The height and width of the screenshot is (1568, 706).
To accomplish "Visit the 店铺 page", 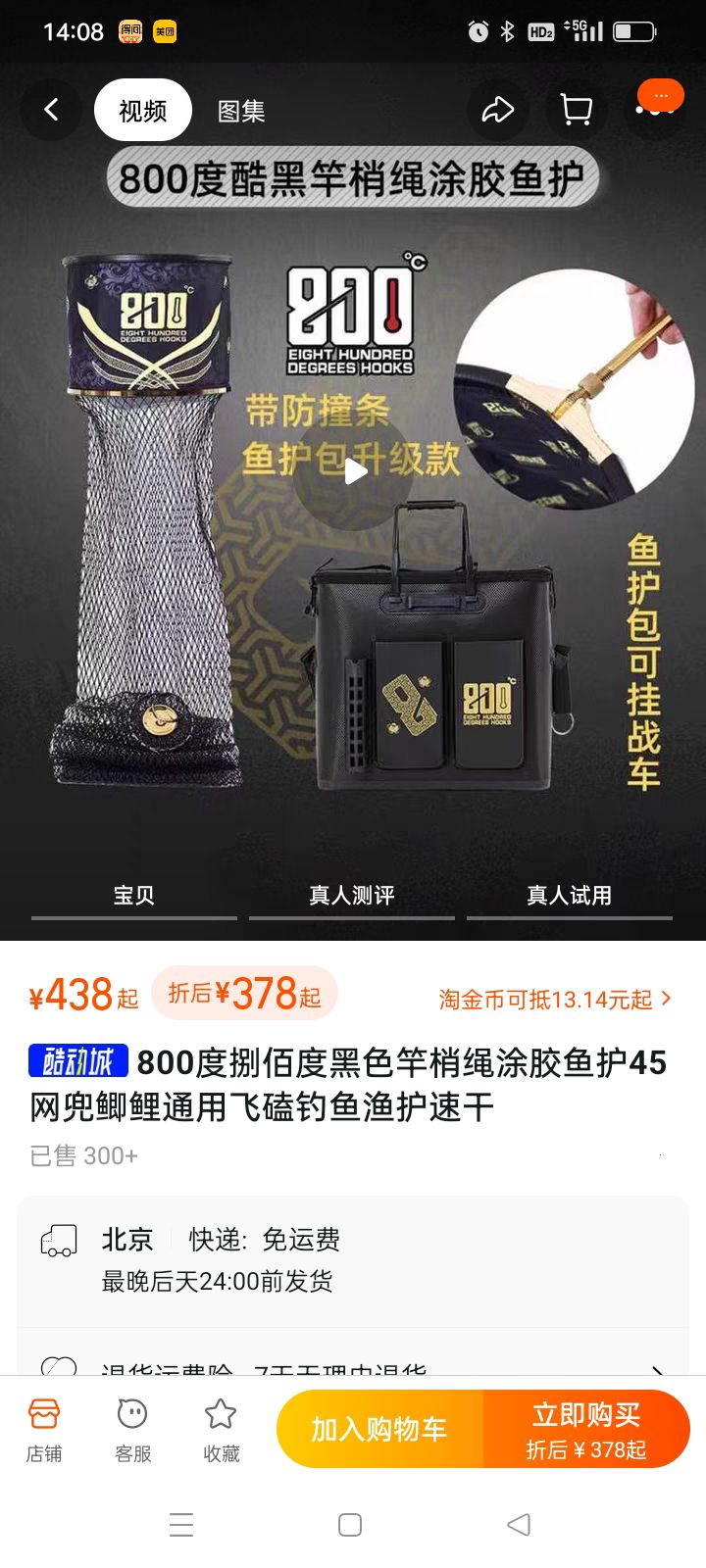I will point(44,1431).
